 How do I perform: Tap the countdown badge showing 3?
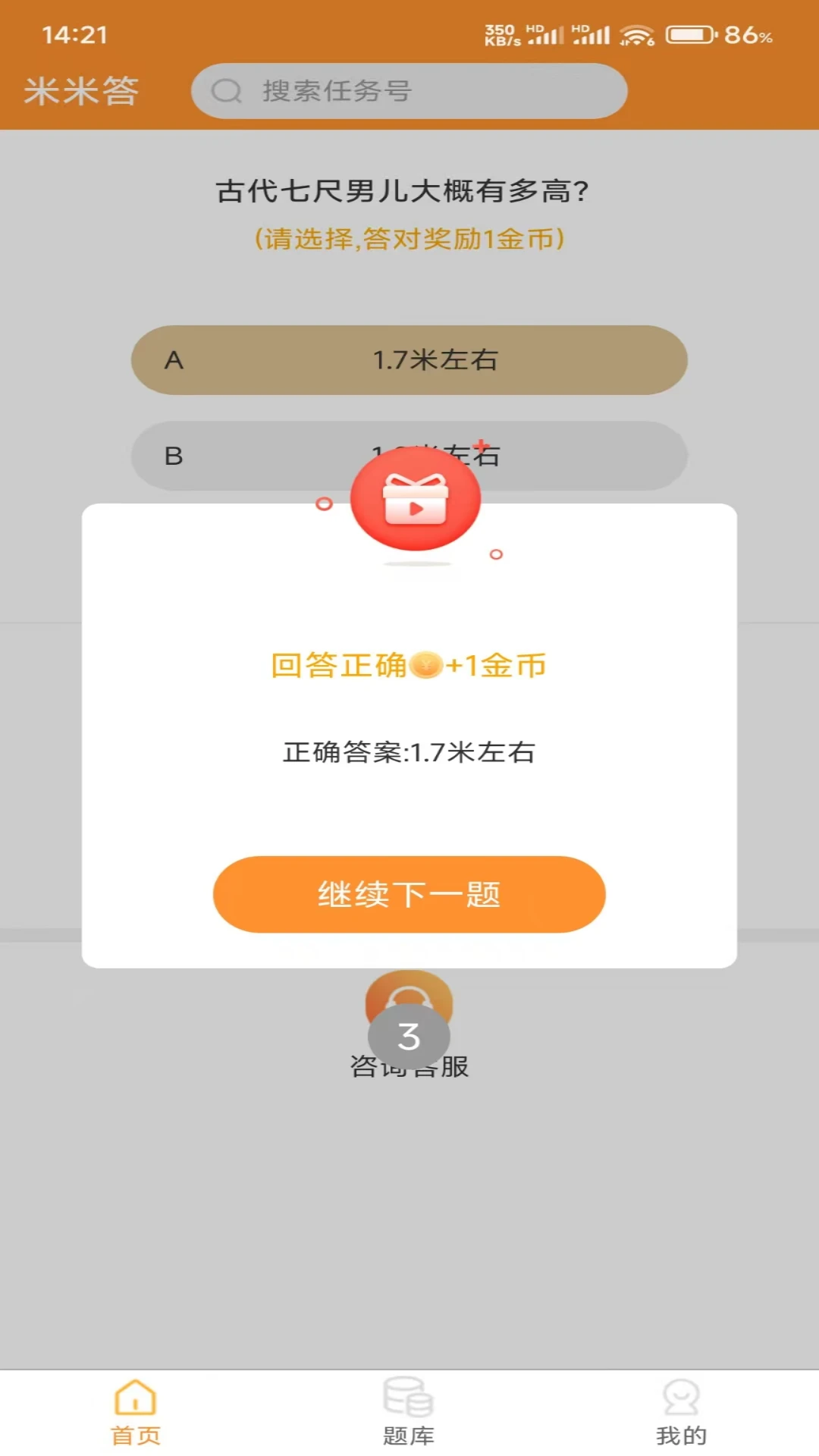pos(409,1035)
